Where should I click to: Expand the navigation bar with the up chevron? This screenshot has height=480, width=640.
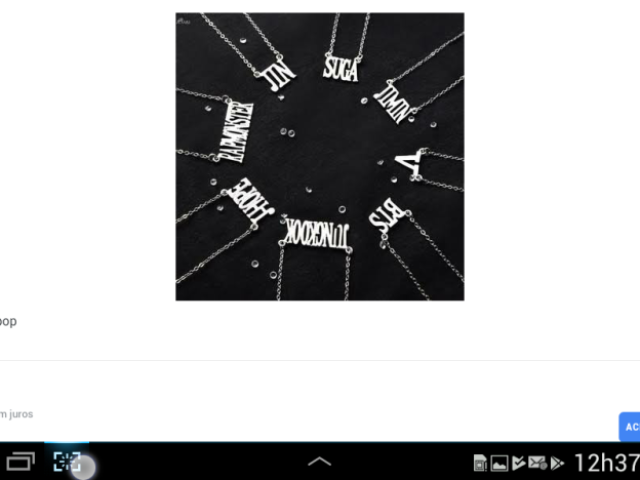319,462
